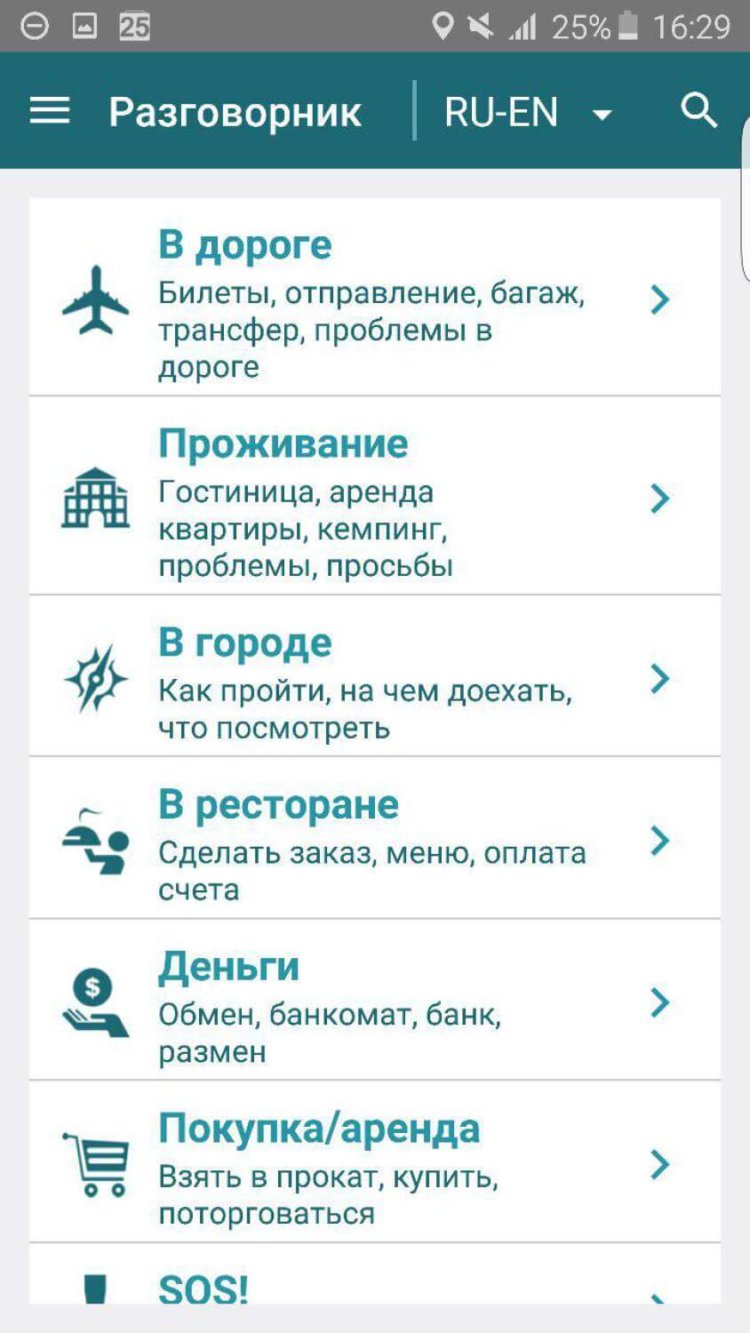Image resolution: width=750 pixels, height=1333 pixels.
Task: Click the waiter icon for В ресторане
Action: coord(96,840)
